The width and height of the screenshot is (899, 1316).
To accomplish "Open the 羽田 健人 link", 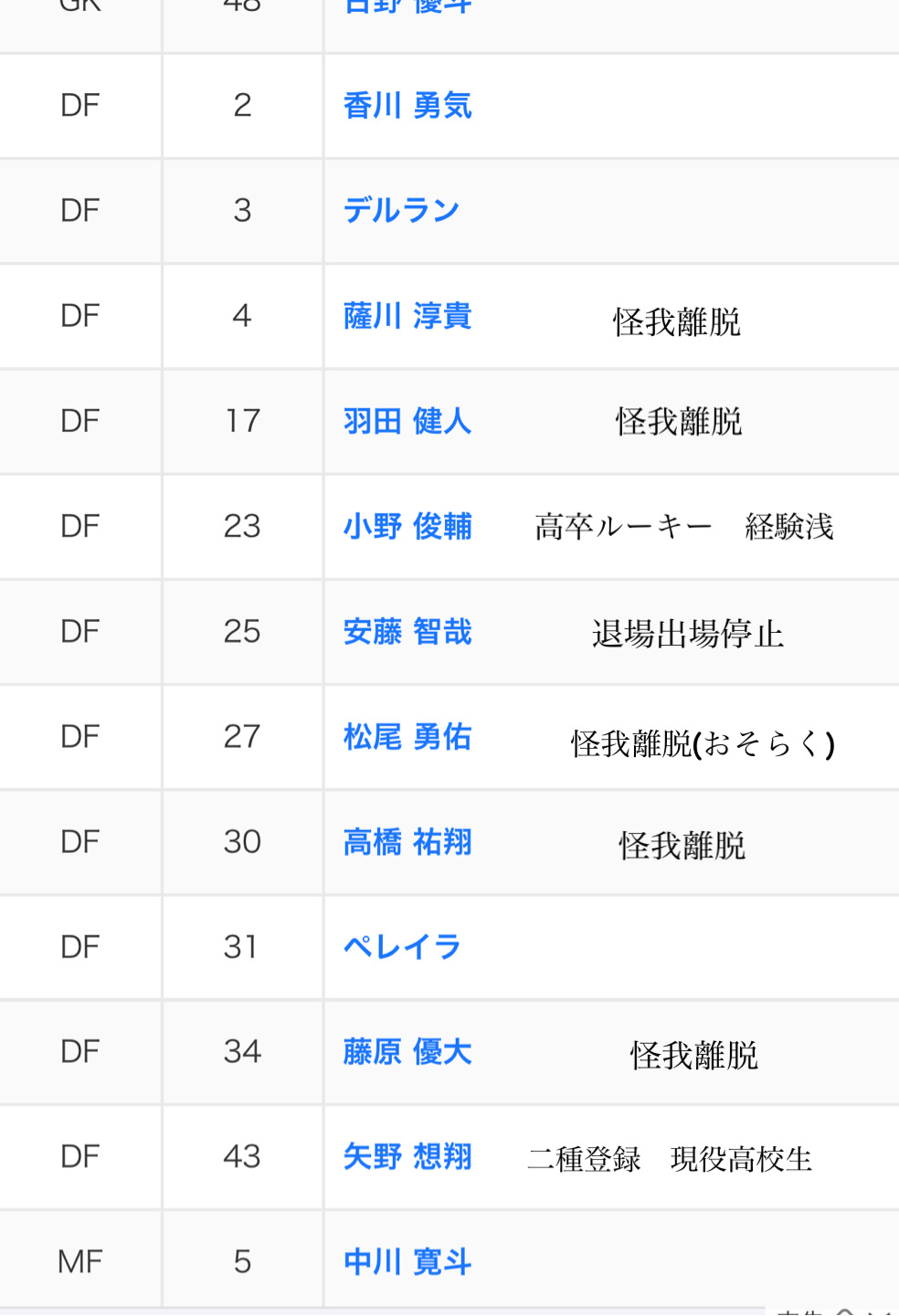I will click(407, 421).
